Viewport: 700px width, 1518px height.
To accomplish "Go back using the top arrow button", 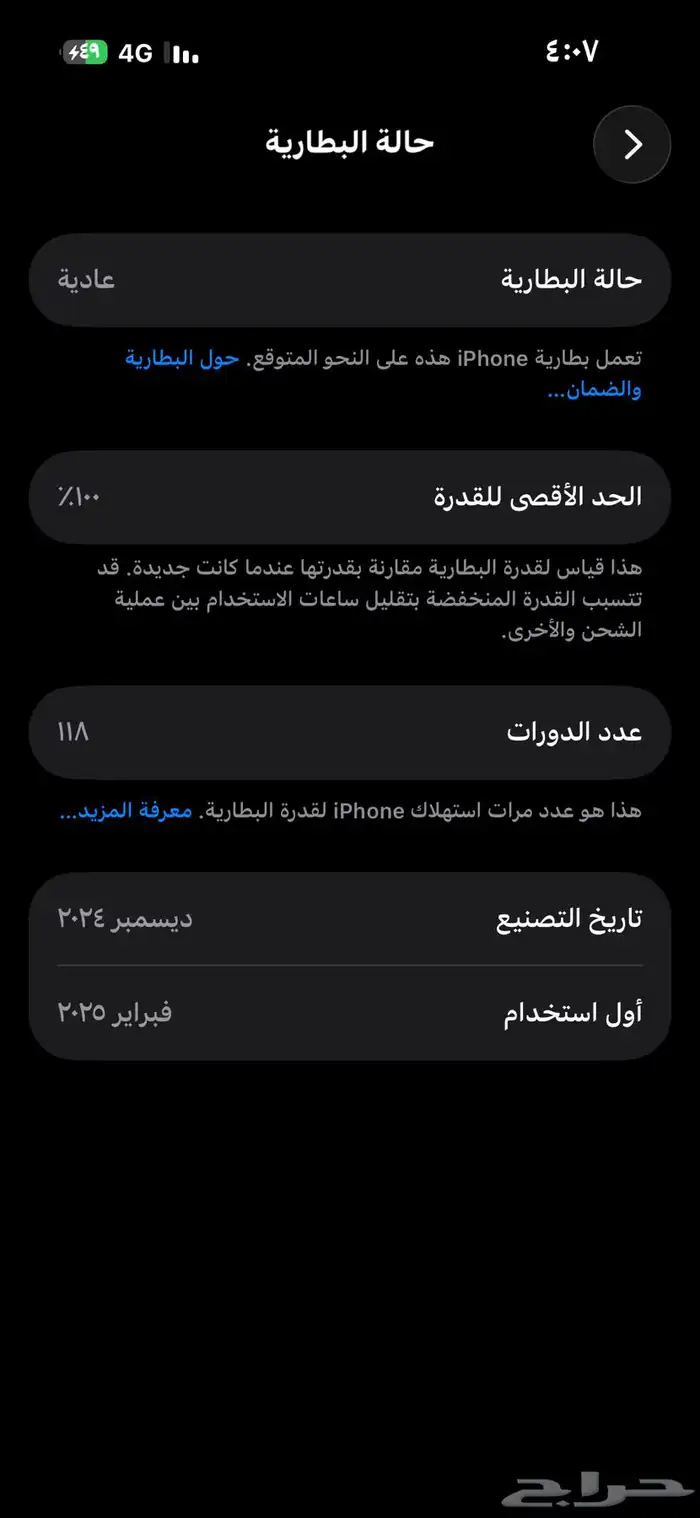I will tap(631, 145).
